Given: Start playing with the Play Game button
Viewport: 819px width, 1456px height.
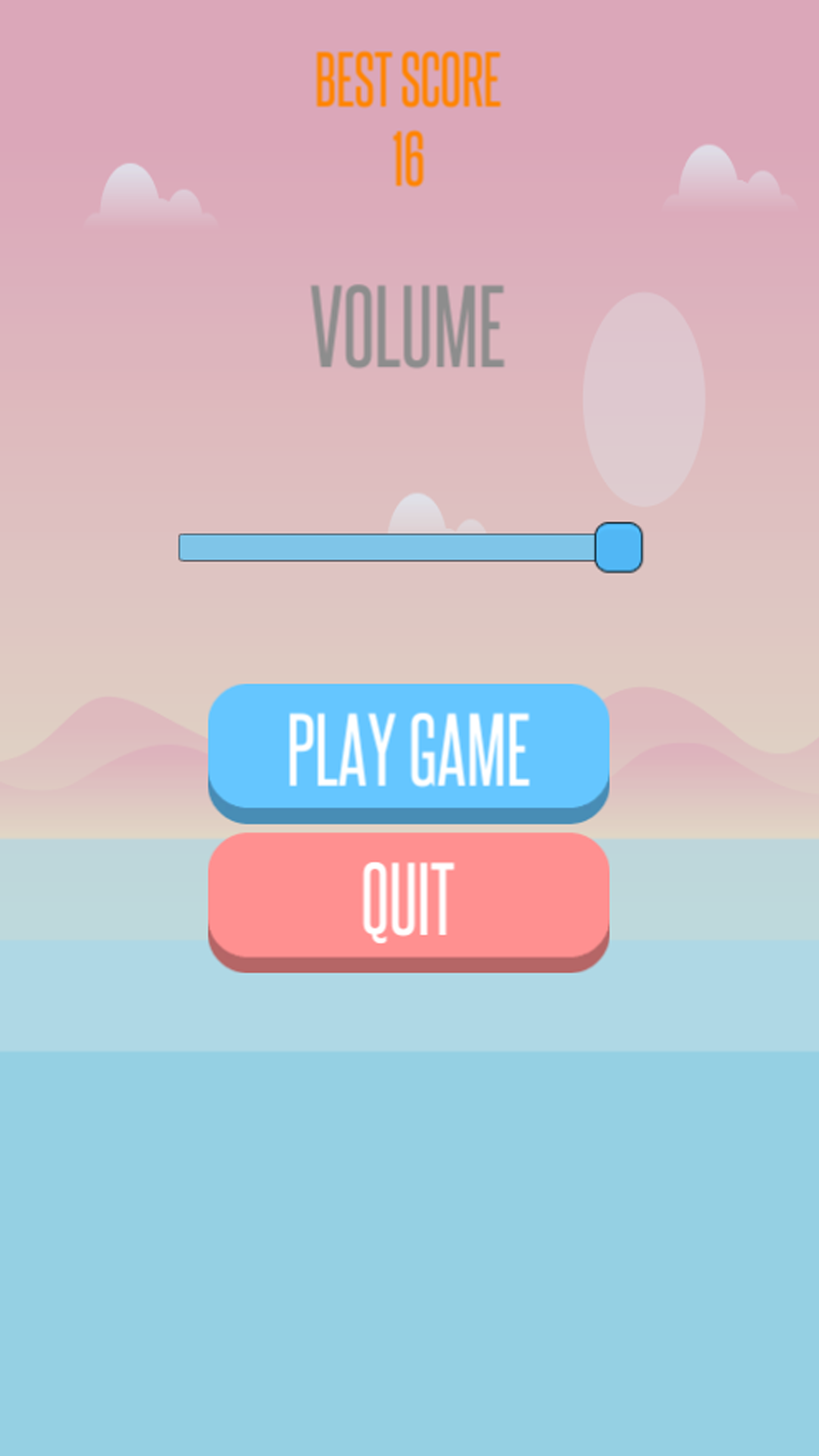Looking at the screenshot, I should 409,749.
